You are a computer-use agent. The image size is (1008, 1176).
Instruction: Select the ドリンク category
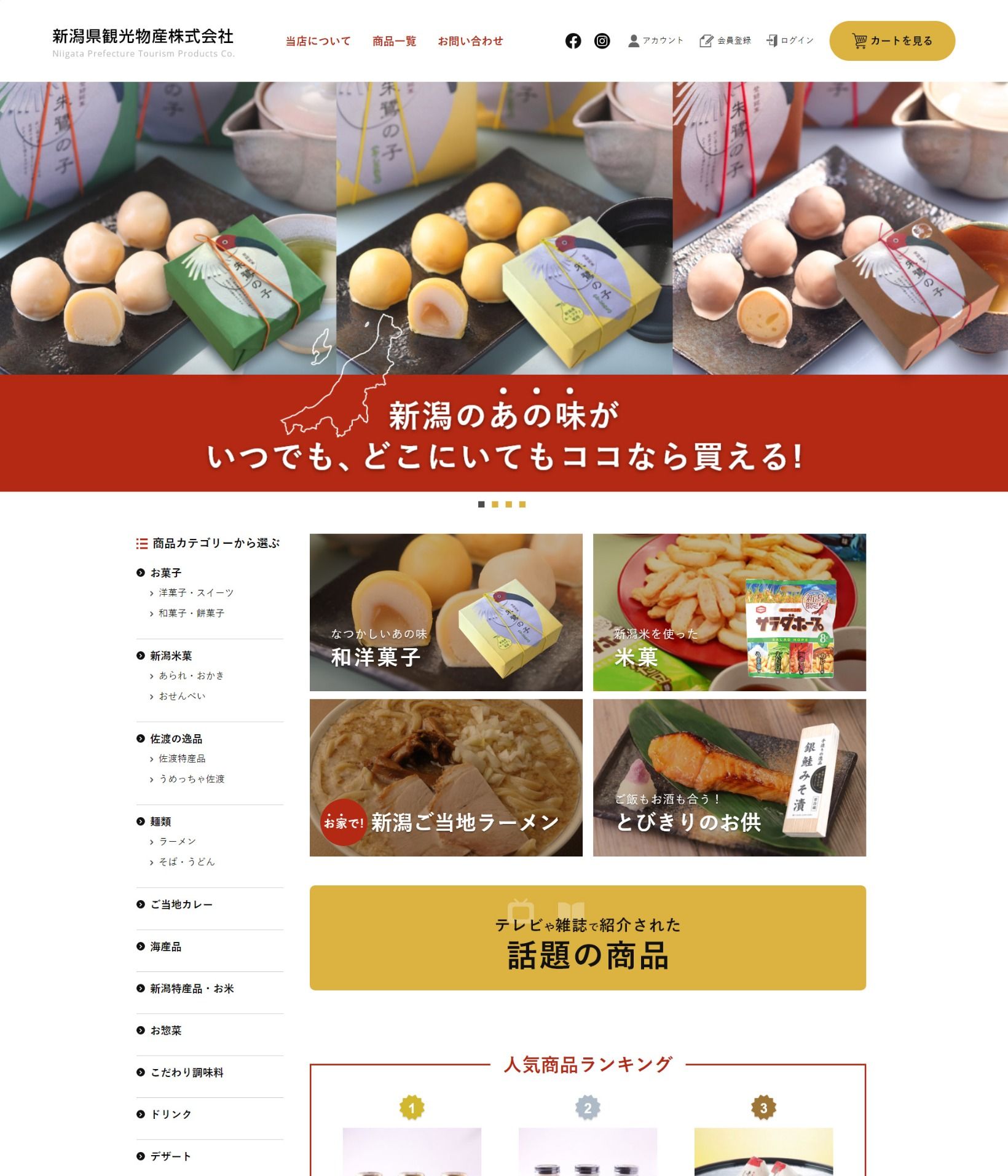tap(171, 1114)
